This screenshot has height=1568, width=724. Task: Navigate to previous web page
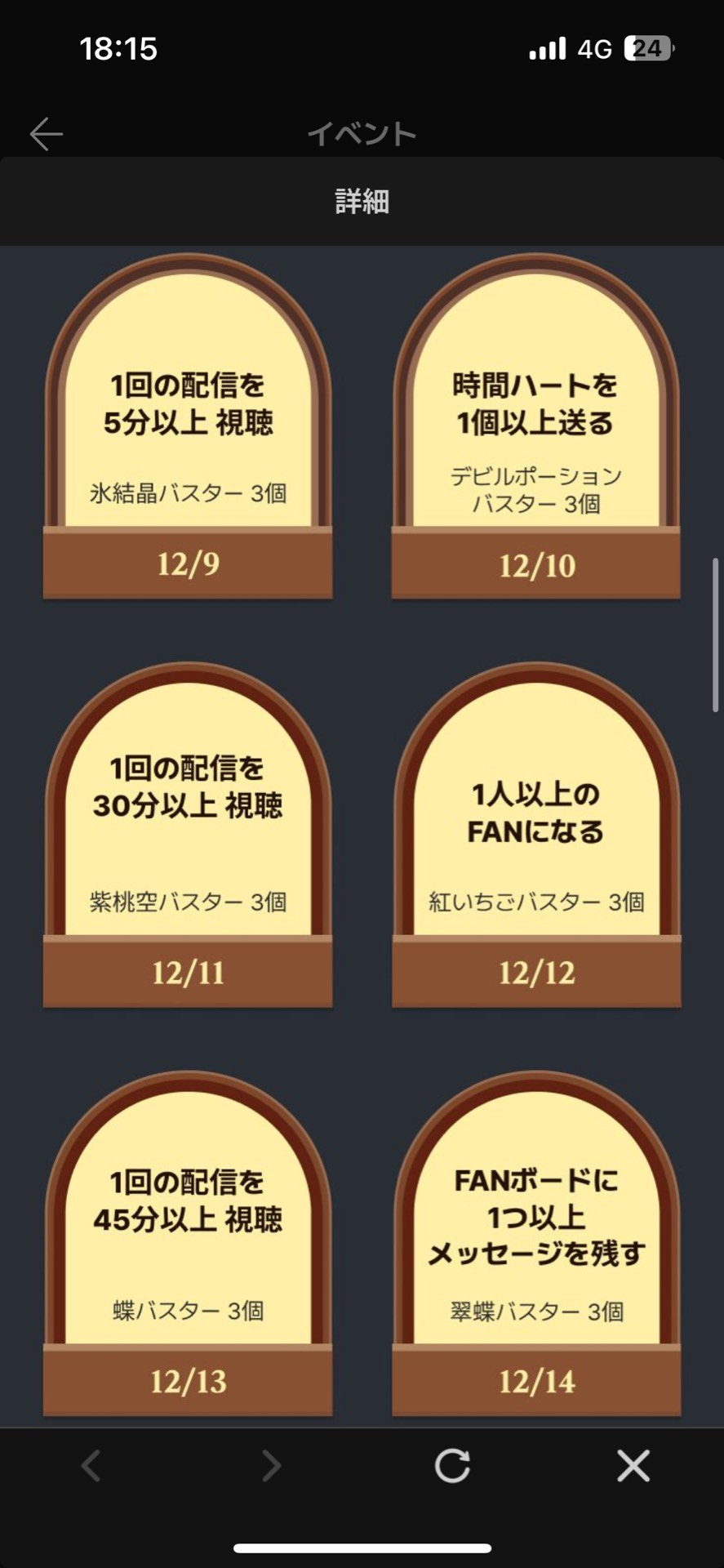91,1465
